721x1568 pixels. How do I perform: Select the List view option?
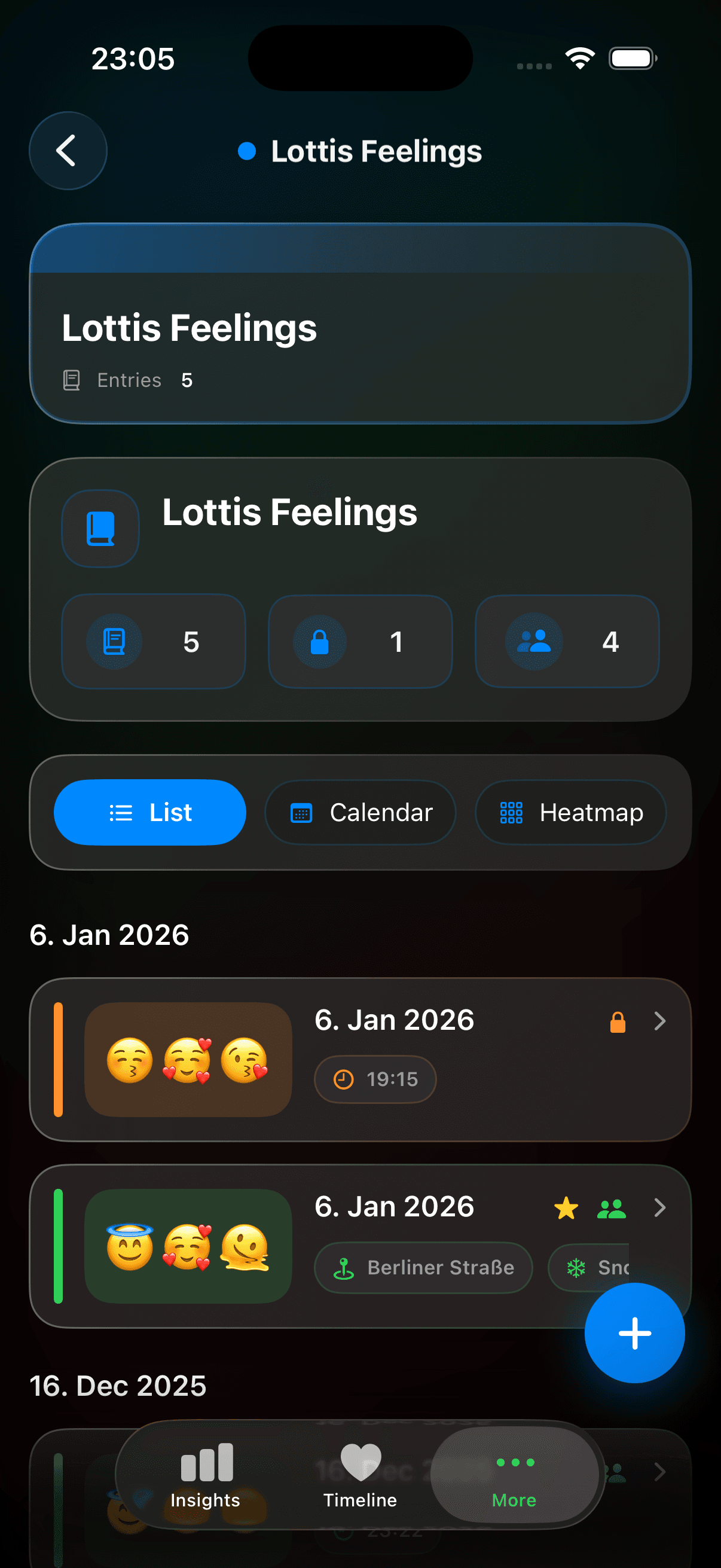click(x=149, y=812)
